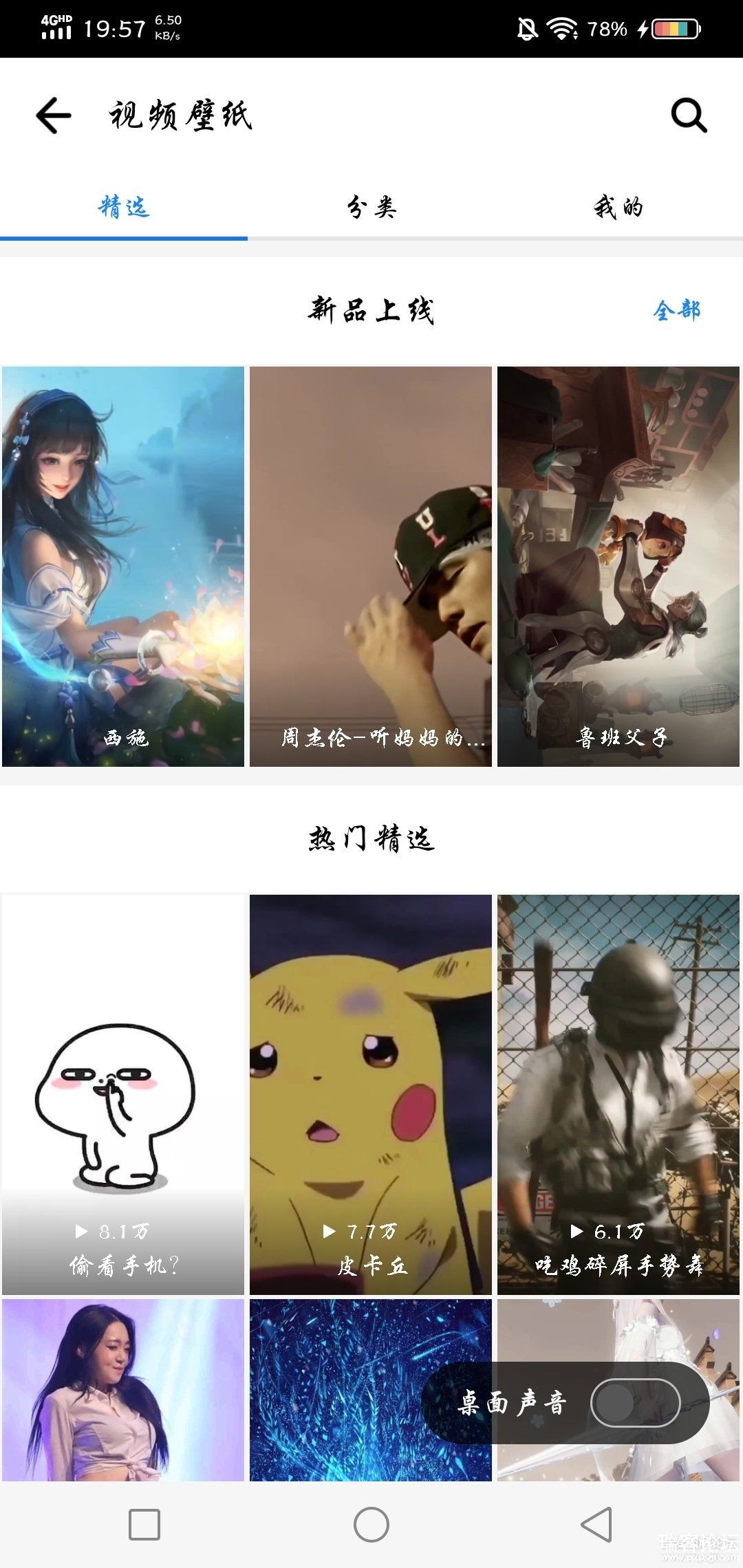Screen dimensions: 743x1568
Task: Open the search magnifier icon
Action: 689,115
